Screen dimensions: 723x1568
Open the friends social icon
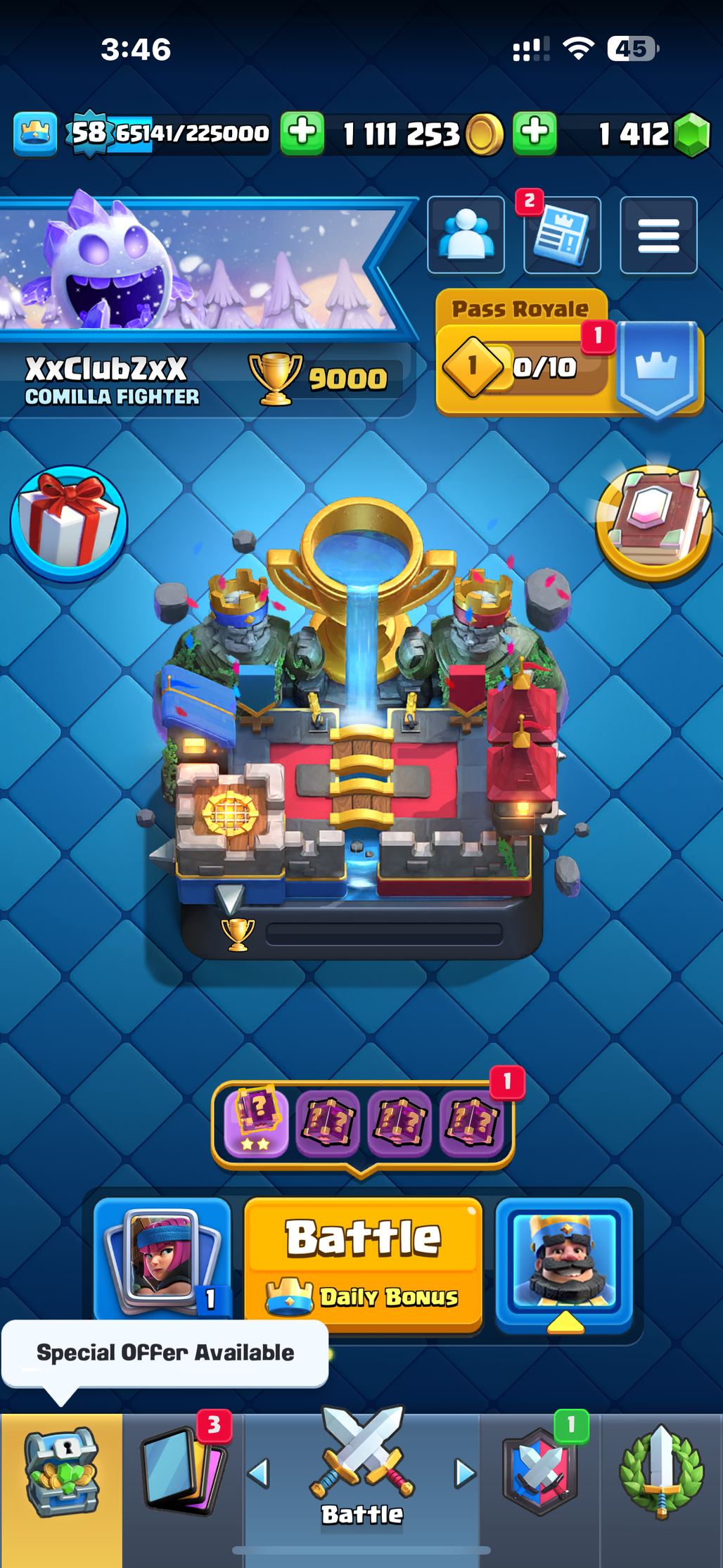point(466,235)
